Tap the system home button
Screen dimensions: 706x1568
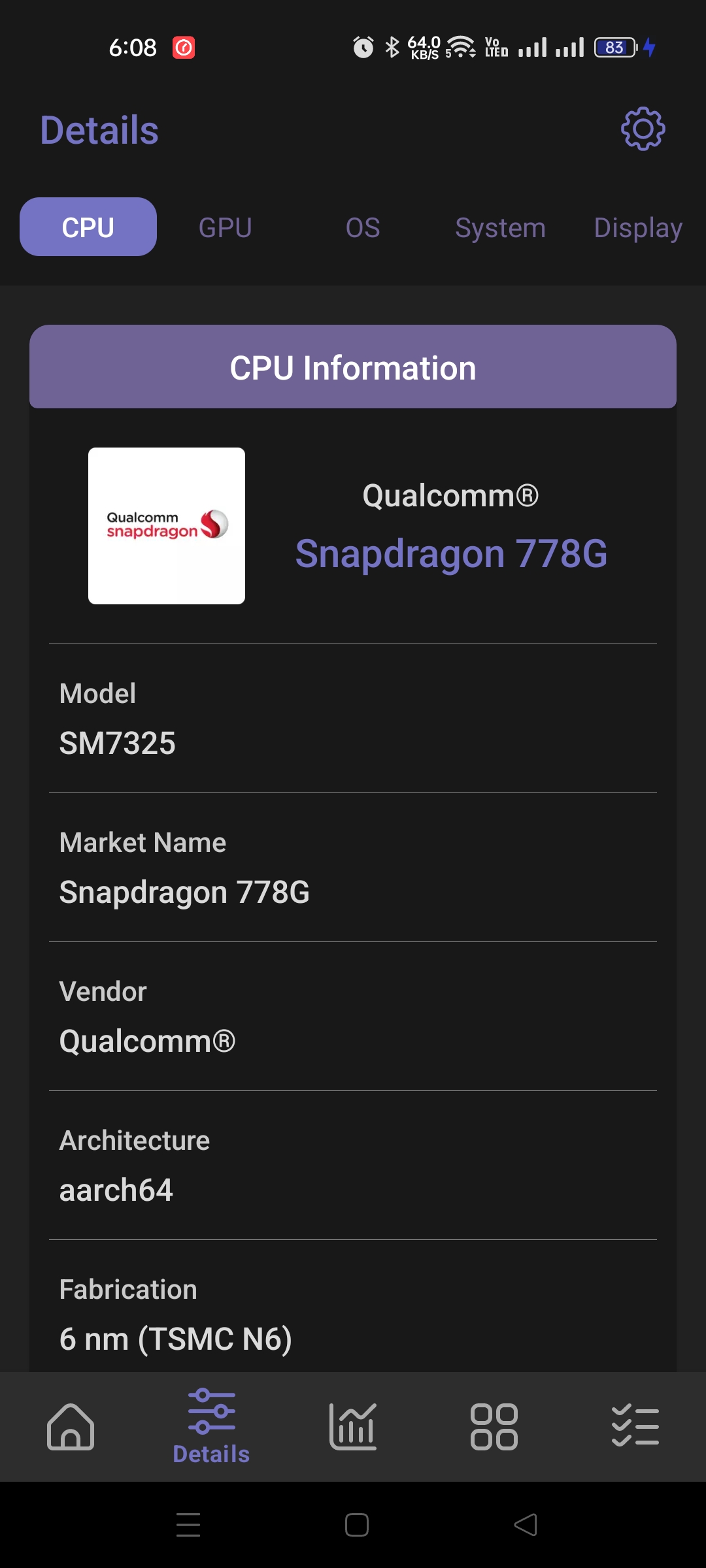pos(357,1525)
